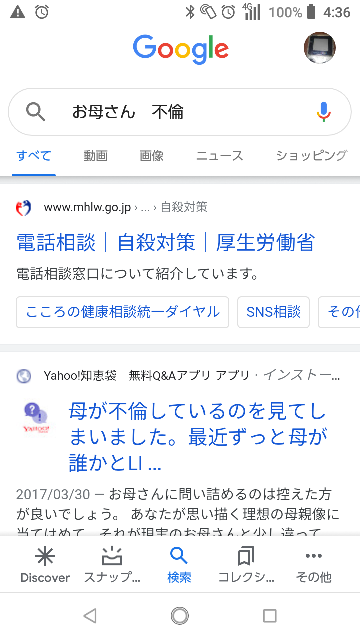Go back with the system back button
Screen dimensions: 360x640
click(x=90, y=616)
